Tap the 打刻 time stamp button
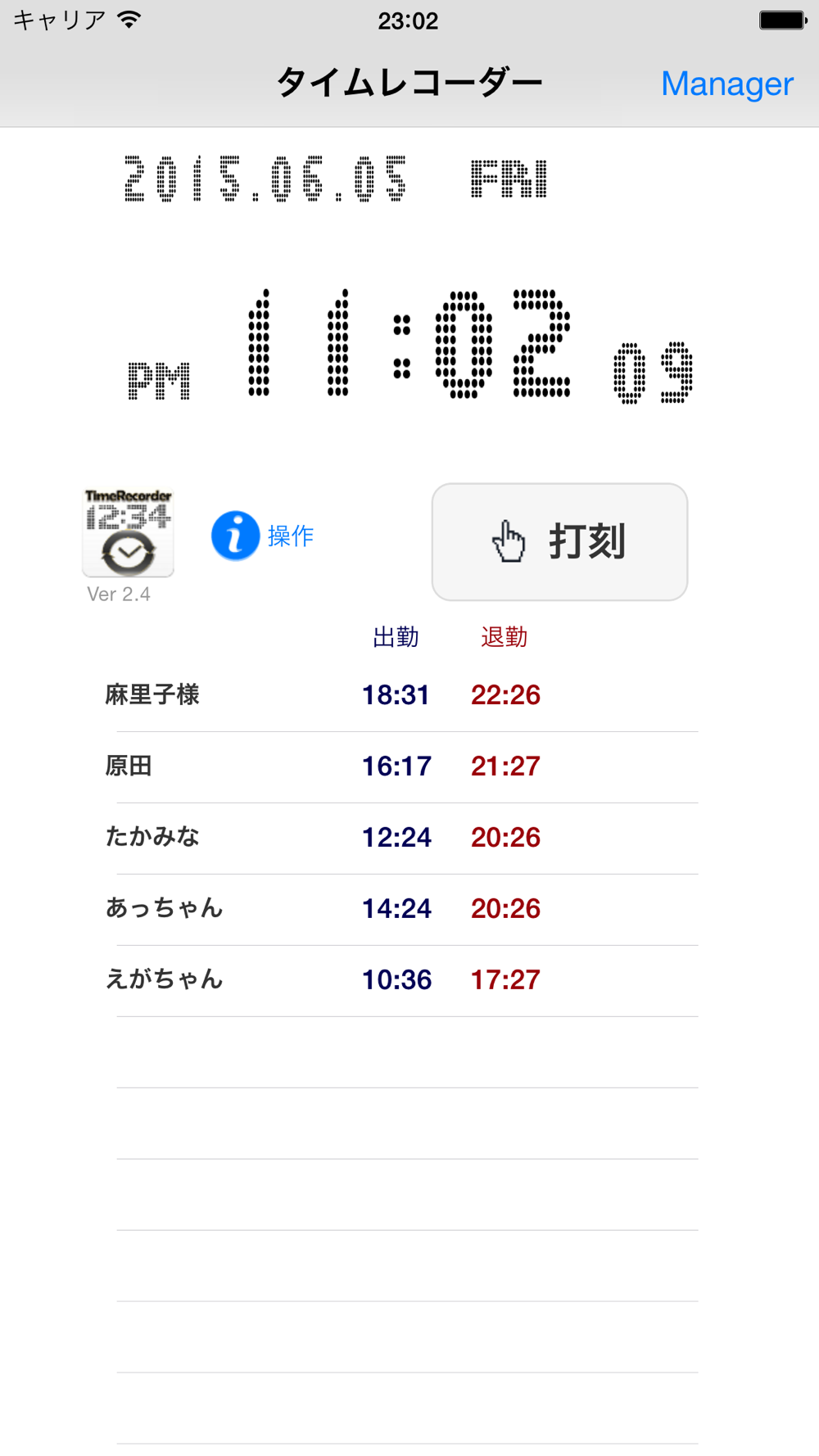 coord(559,542)
